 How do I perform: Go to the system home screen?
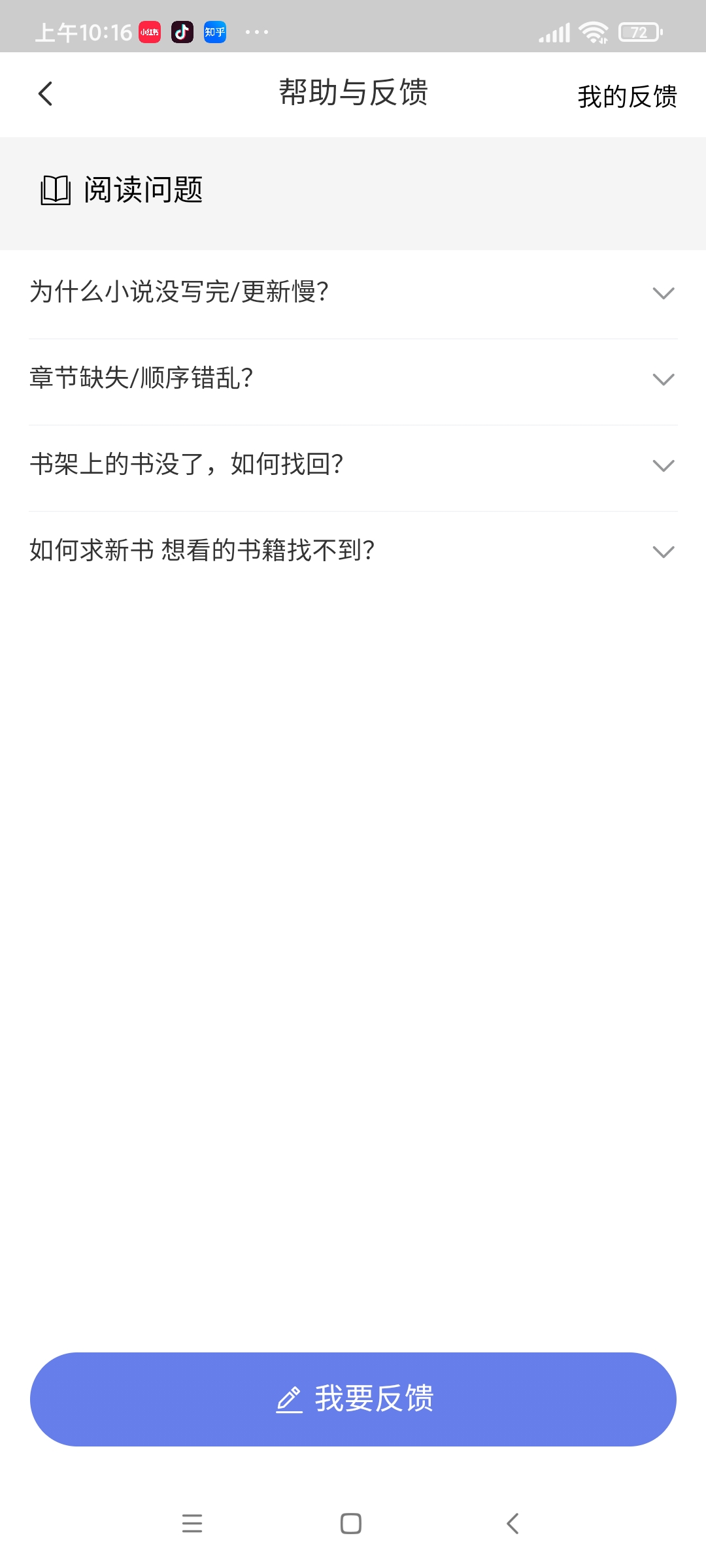pos(351,1524)
